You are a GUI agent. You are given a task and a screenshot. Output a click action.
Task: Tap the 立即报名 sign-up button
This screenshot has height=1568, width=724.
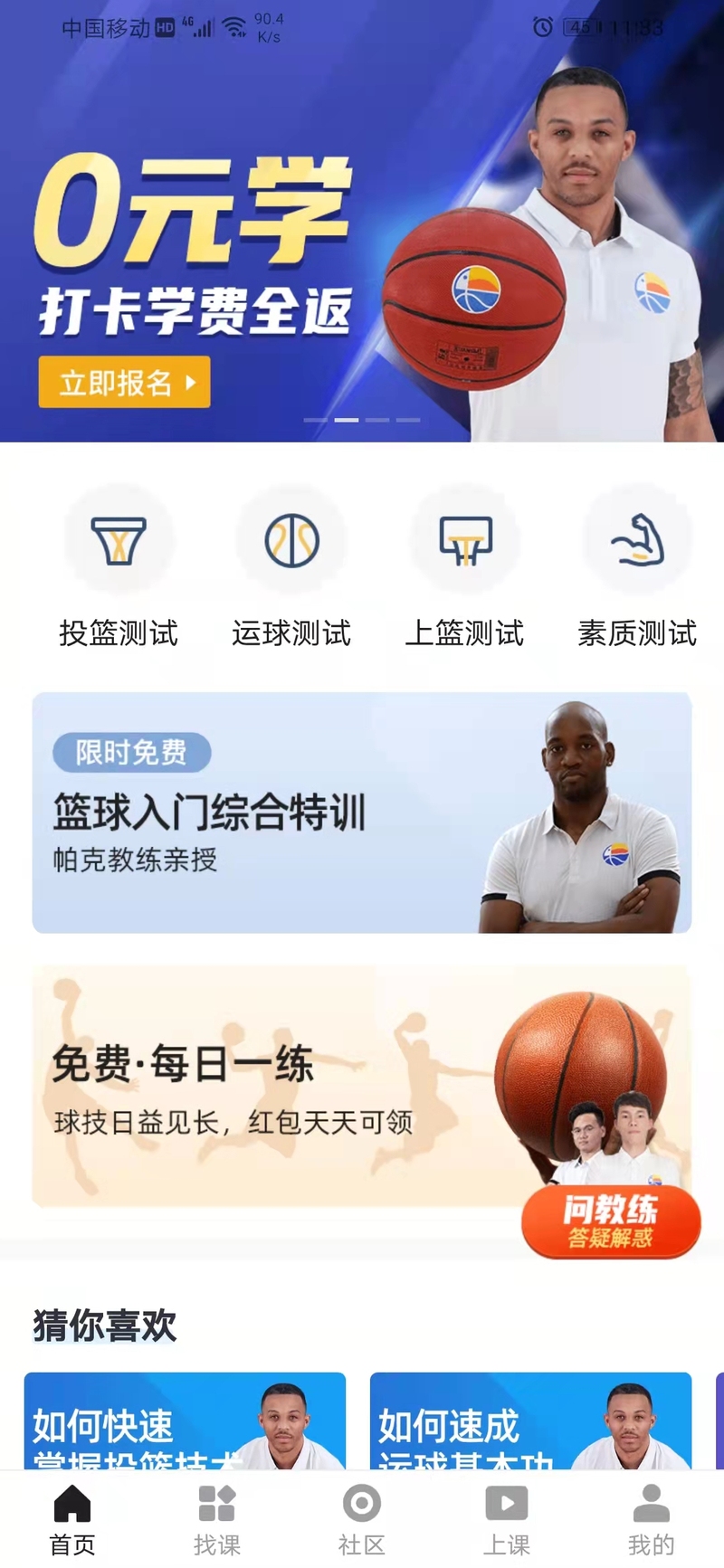(x=124, y=382)
